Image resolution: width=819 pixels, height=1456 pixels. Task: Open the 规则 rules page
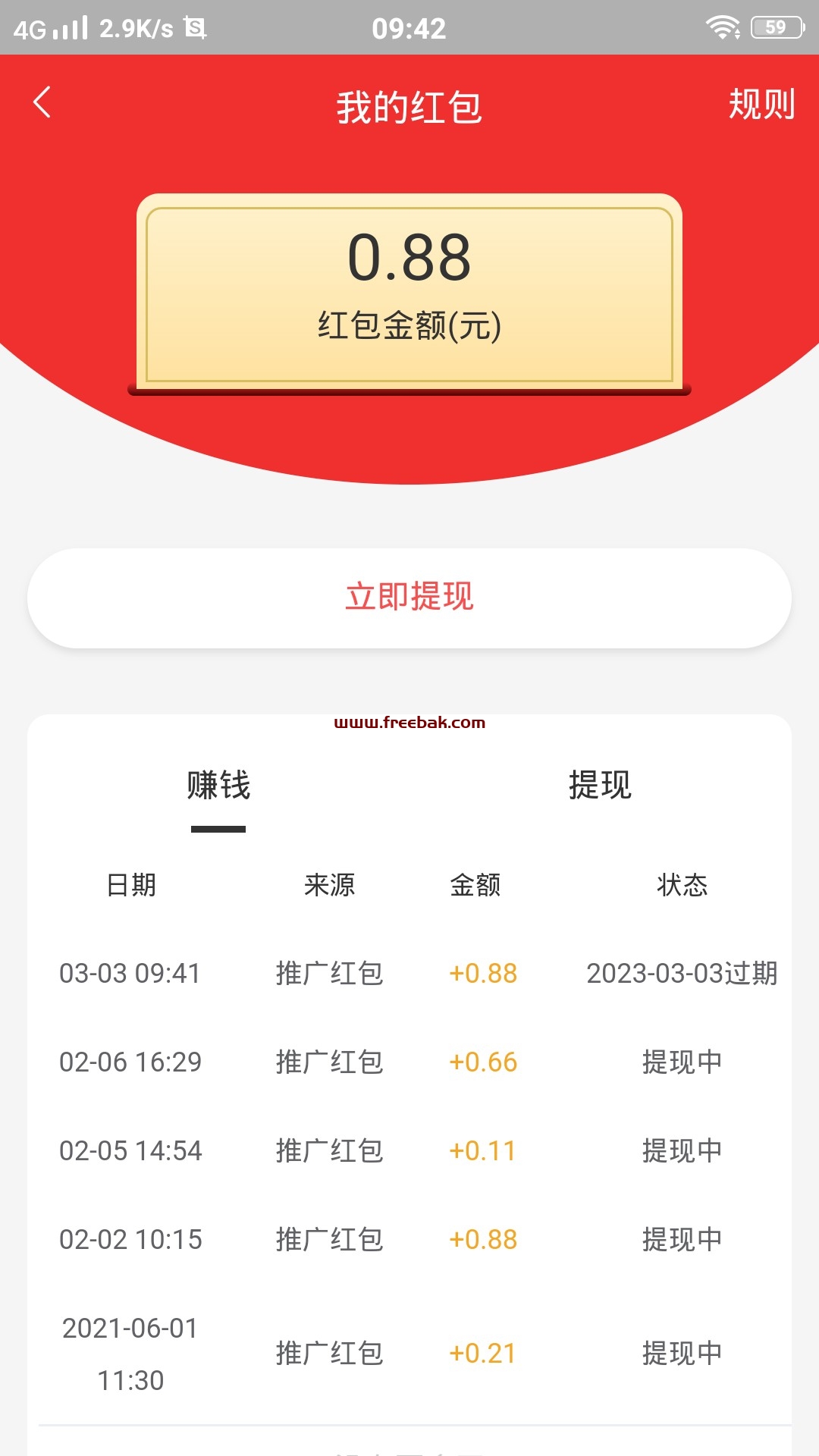tap(761, 104)
